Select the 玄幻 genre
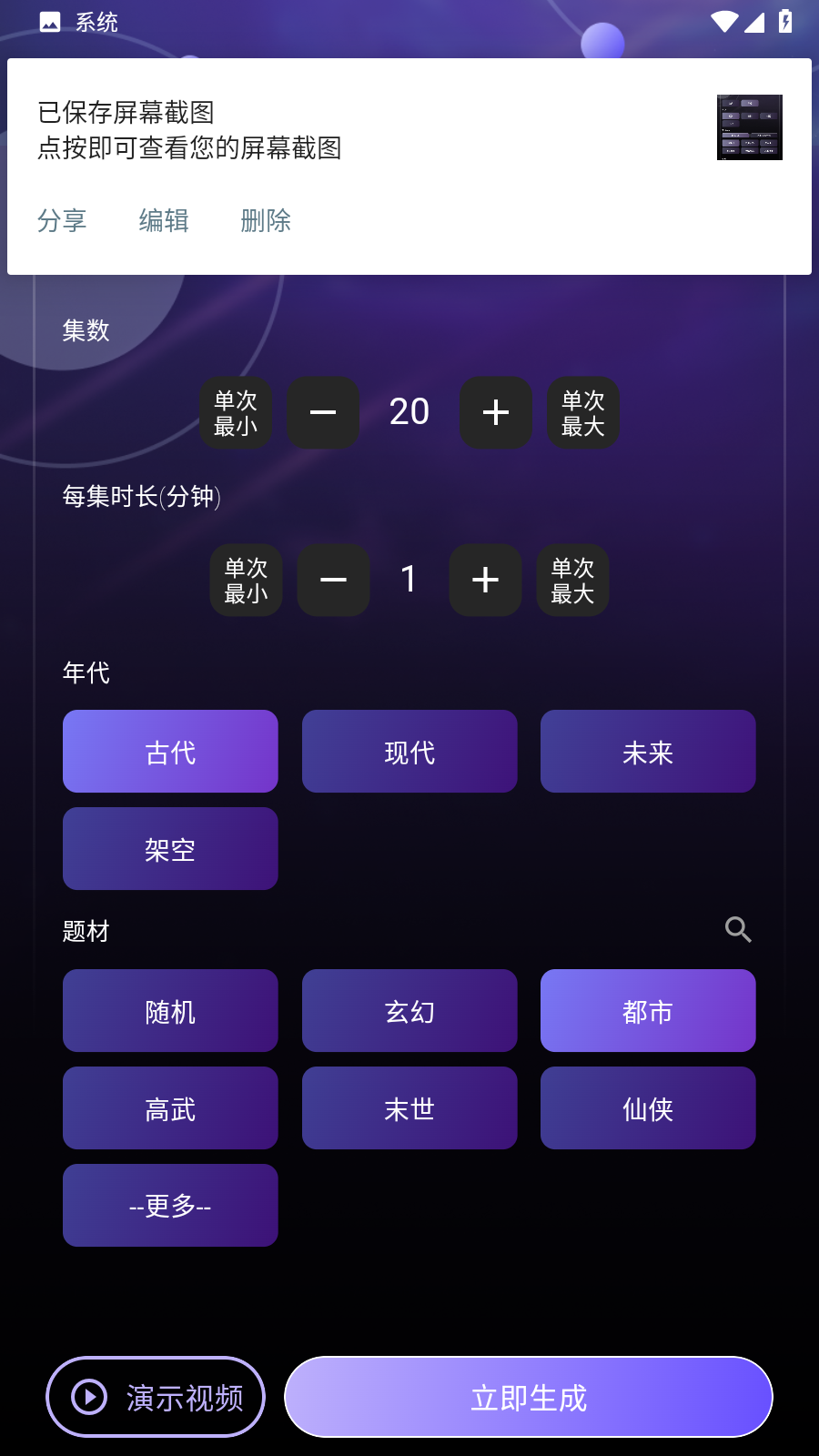Screen dimensions: 819x1456 409,1010
